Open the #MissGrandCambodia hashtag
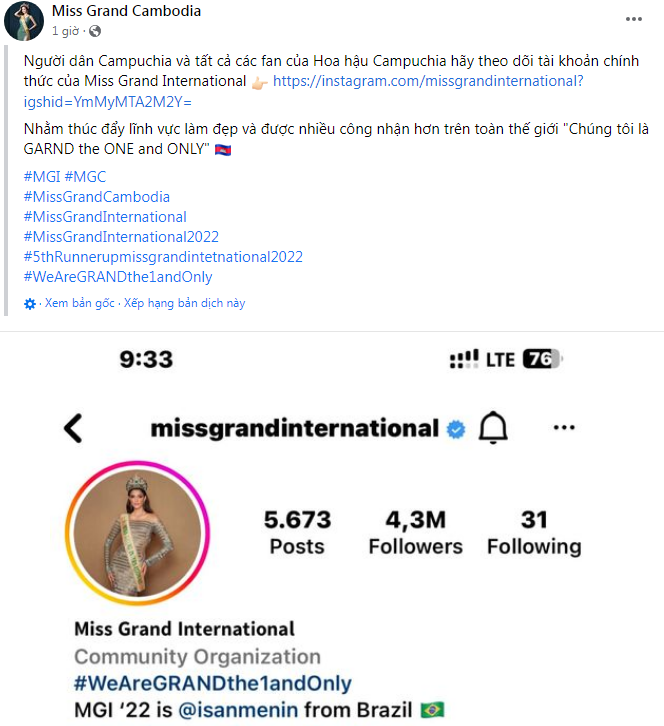Viewport: 664px width, 726px height. point(96,197)
